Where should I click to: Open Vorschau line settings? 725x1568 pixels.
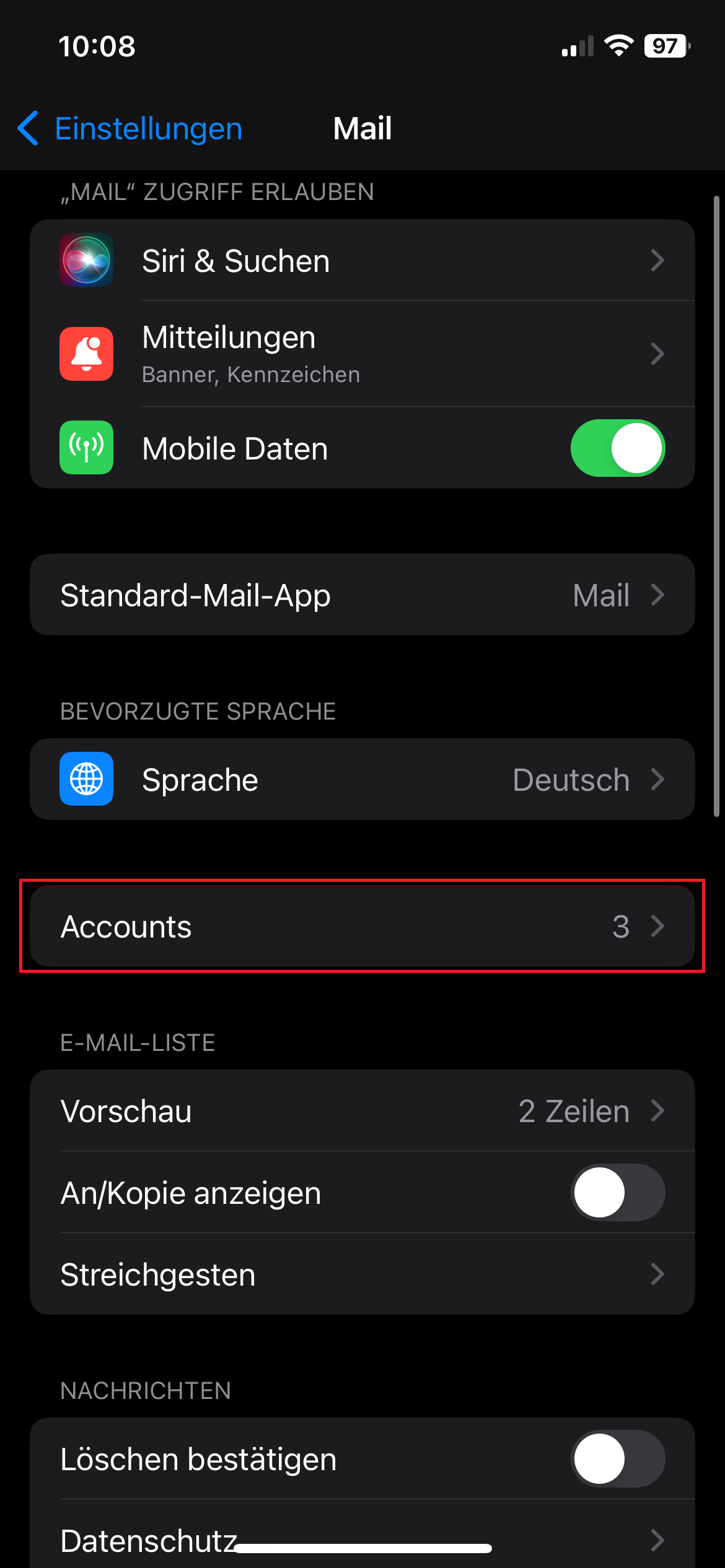coord(362,1111)
